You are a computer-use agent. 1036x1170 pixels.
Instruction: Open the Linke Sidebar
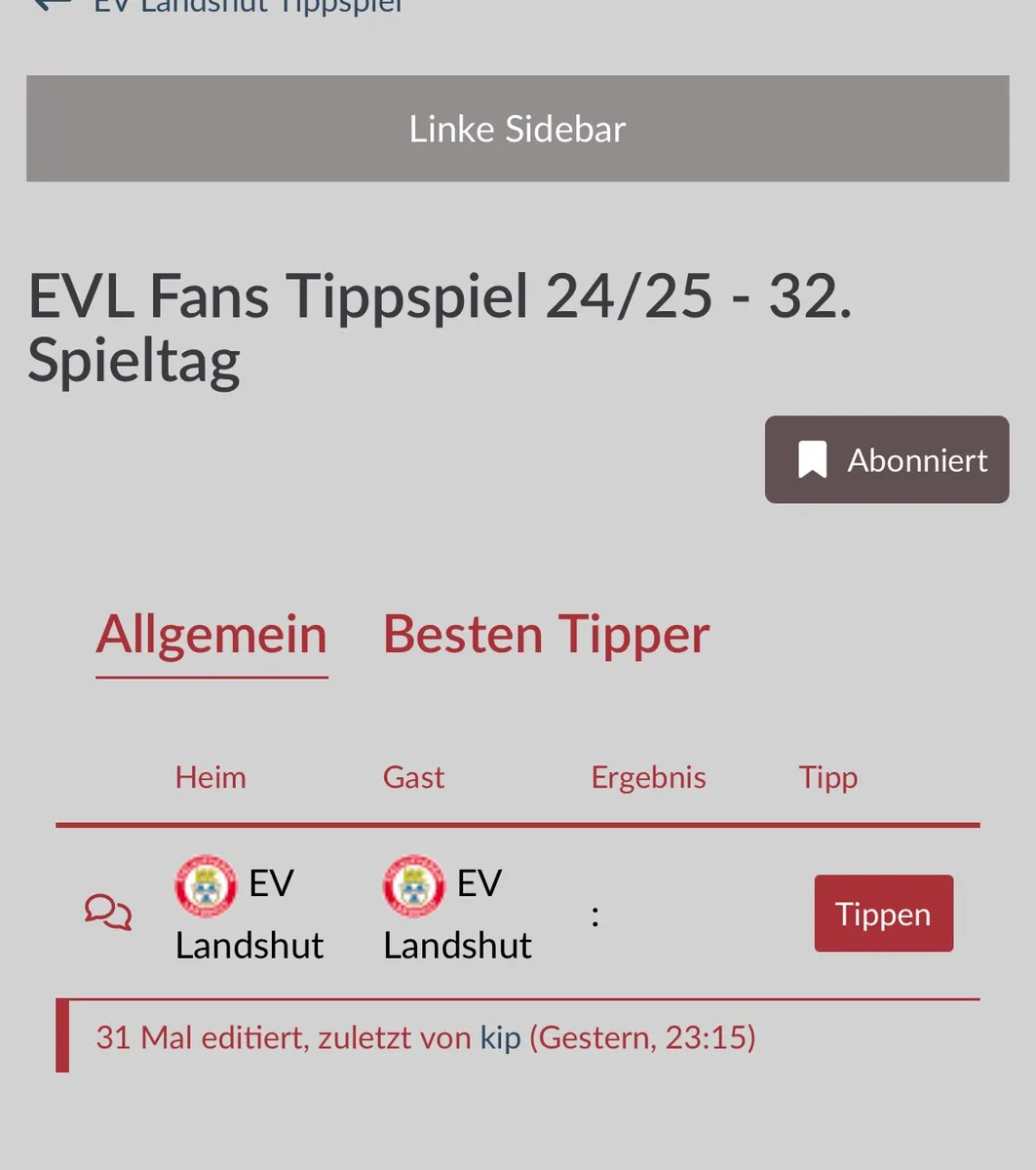coord(518,129)
